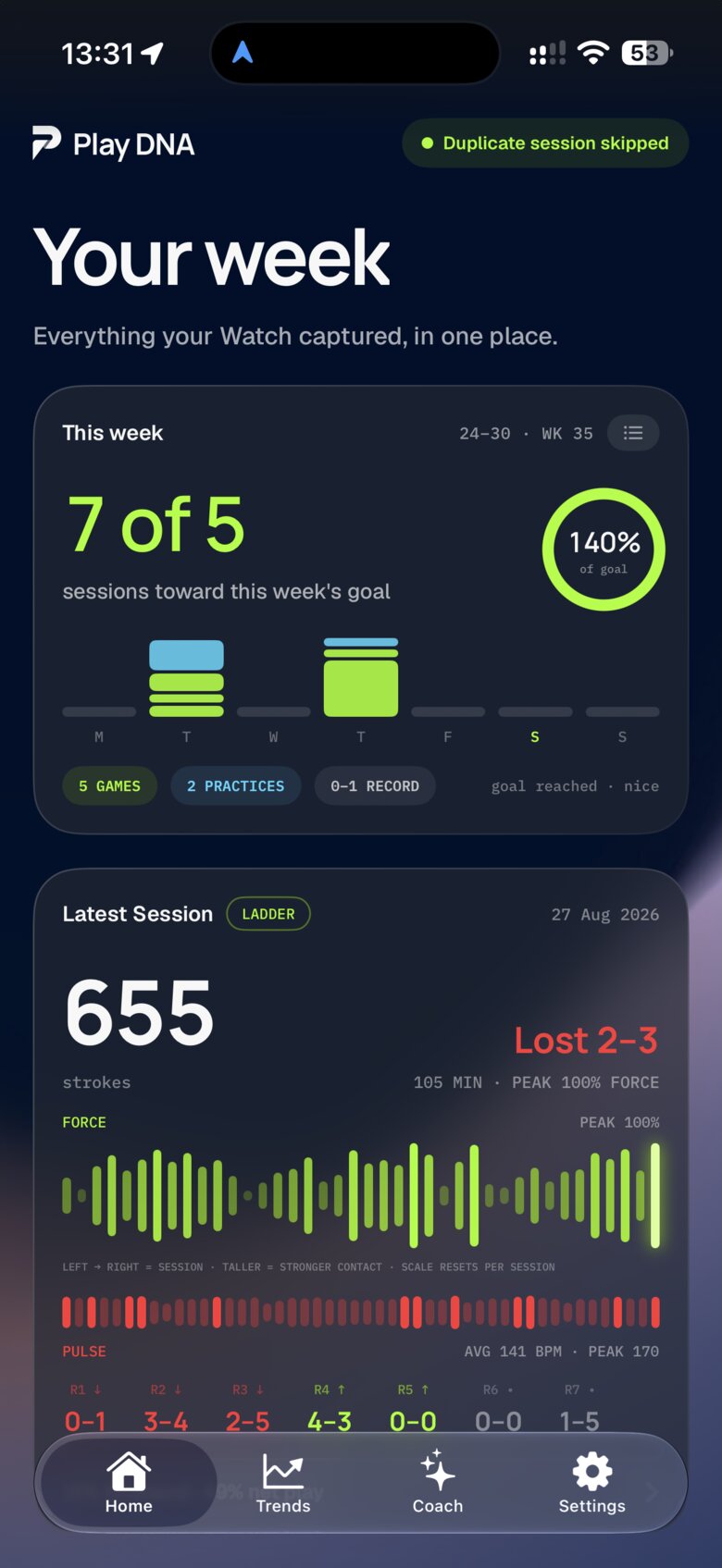Open the list view icon in This week

[633, 433]
